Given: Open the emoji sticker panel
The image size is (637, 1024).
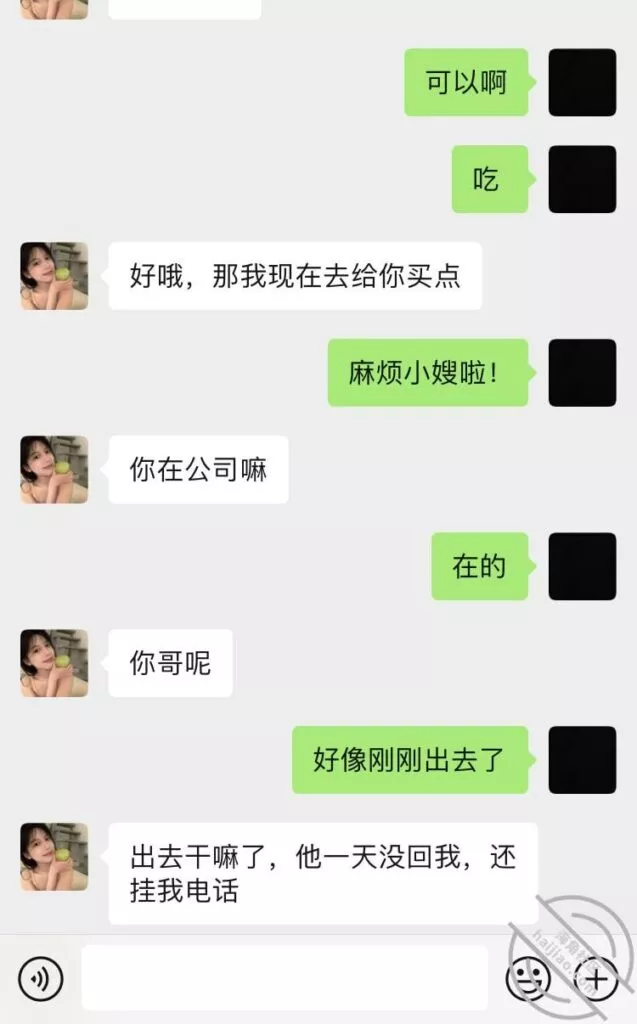Looking at the screenshot, I should (x=528, y=978).
